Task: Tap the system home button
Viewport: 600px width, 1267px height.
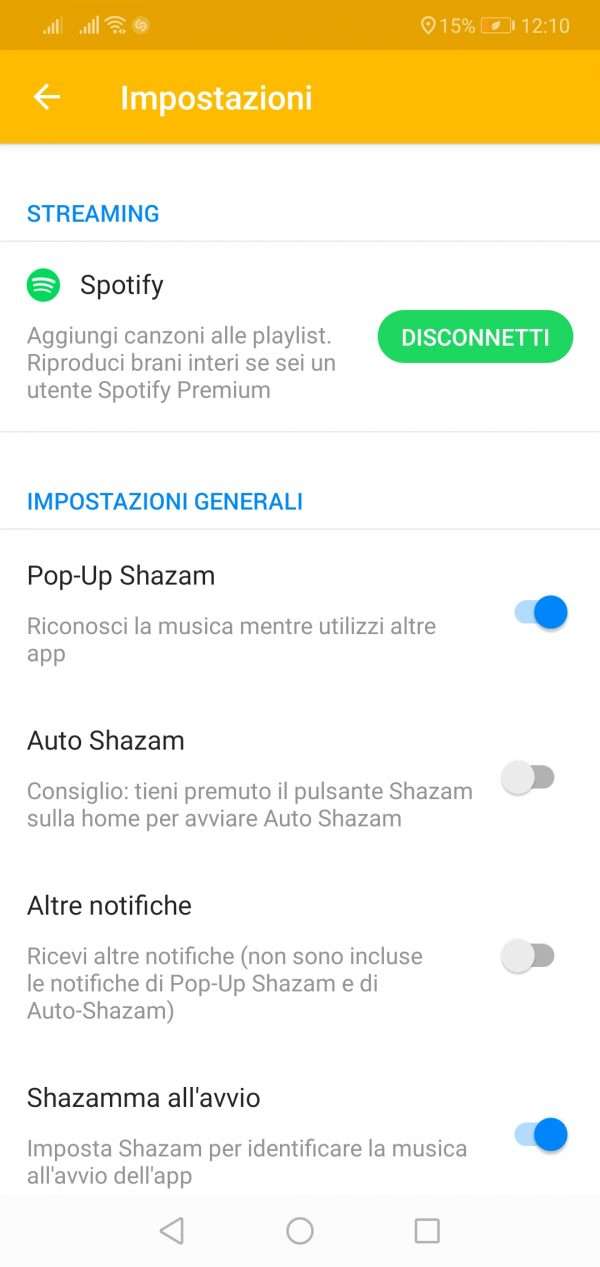Action: (x=300, y=1231)
